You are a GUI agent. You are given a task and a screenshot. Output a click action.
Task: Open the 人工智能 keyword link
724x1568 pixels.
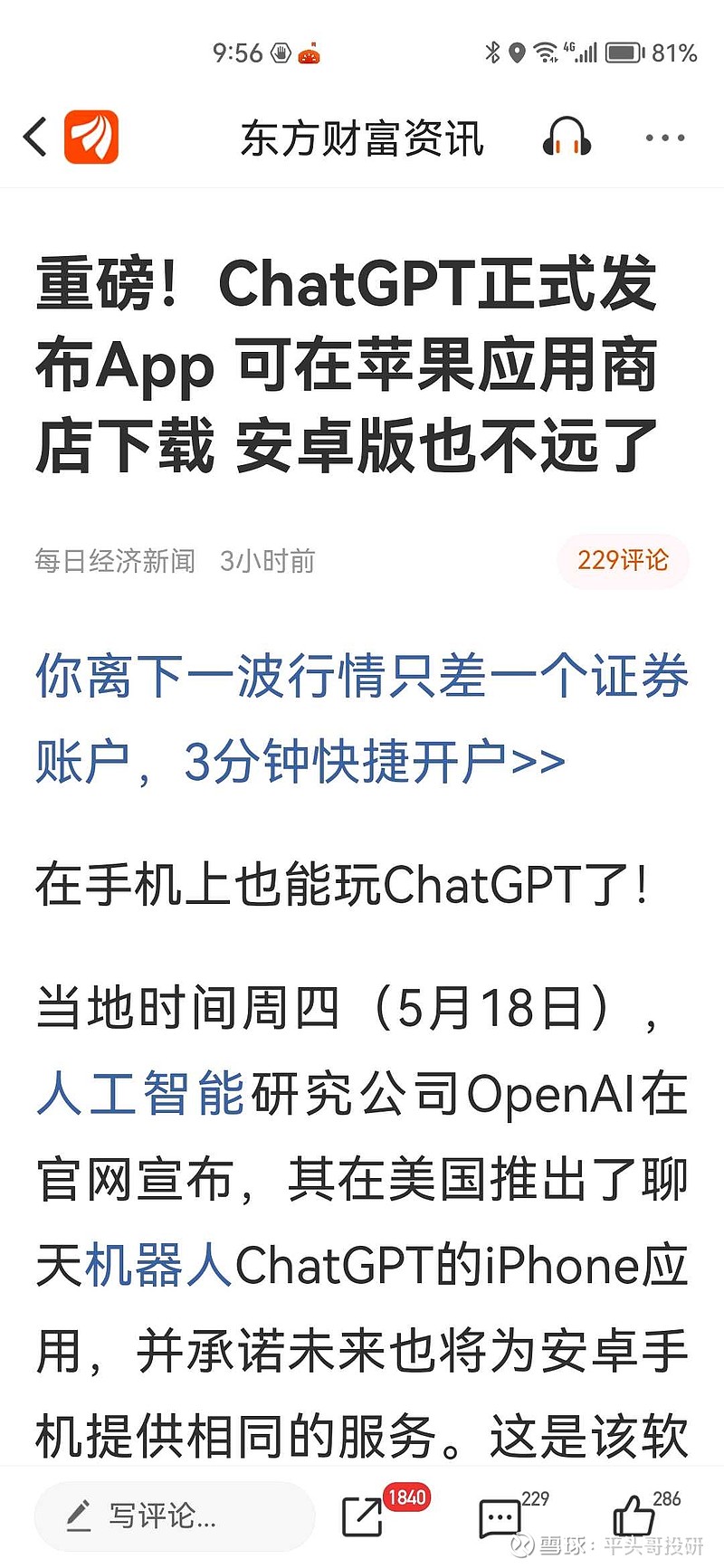click(141, 1093)
